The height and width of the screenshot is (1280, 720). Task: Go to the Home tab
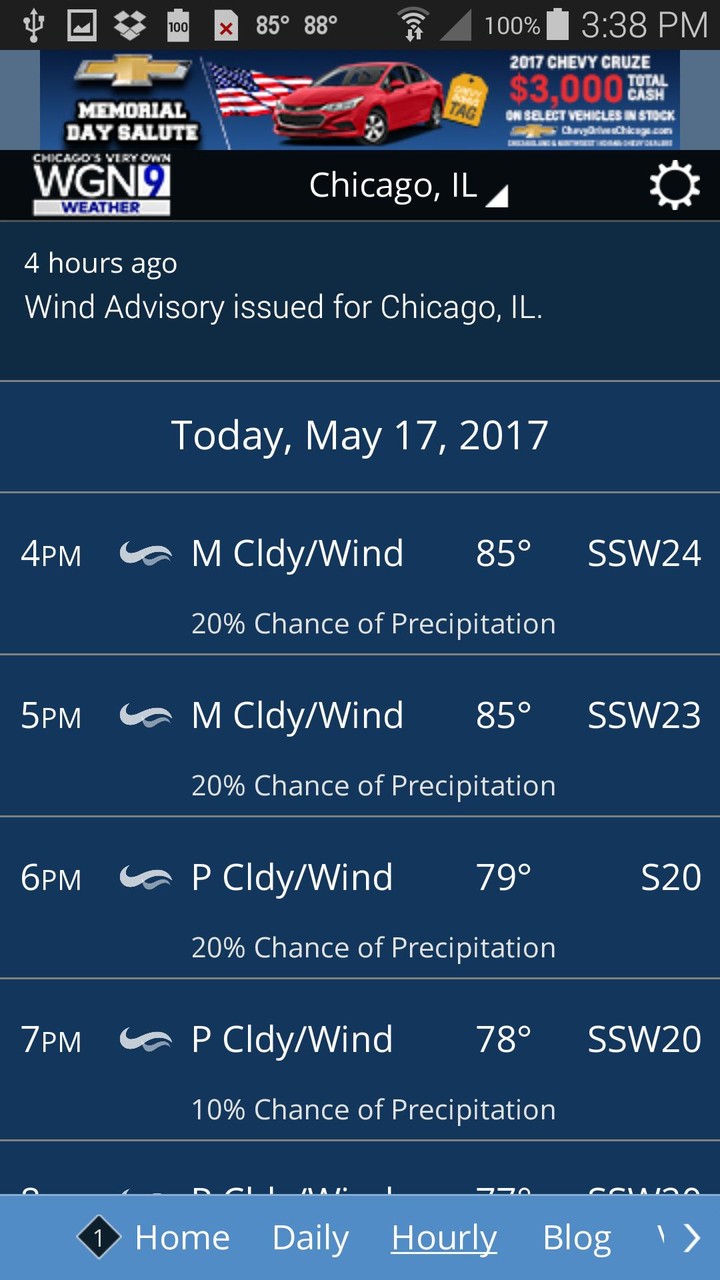[x=183, y=1237]
